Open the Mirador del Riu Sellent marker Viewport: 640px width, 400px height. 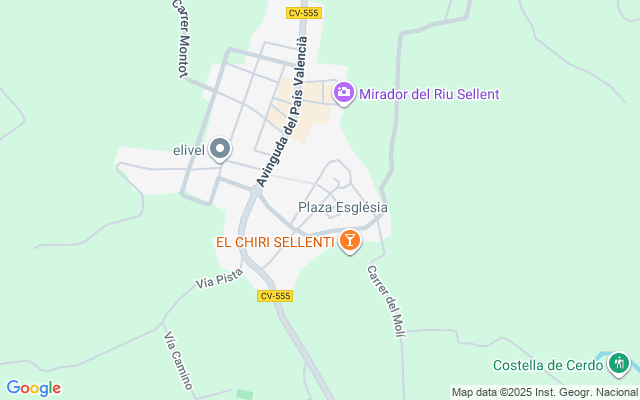pos(344,92)
